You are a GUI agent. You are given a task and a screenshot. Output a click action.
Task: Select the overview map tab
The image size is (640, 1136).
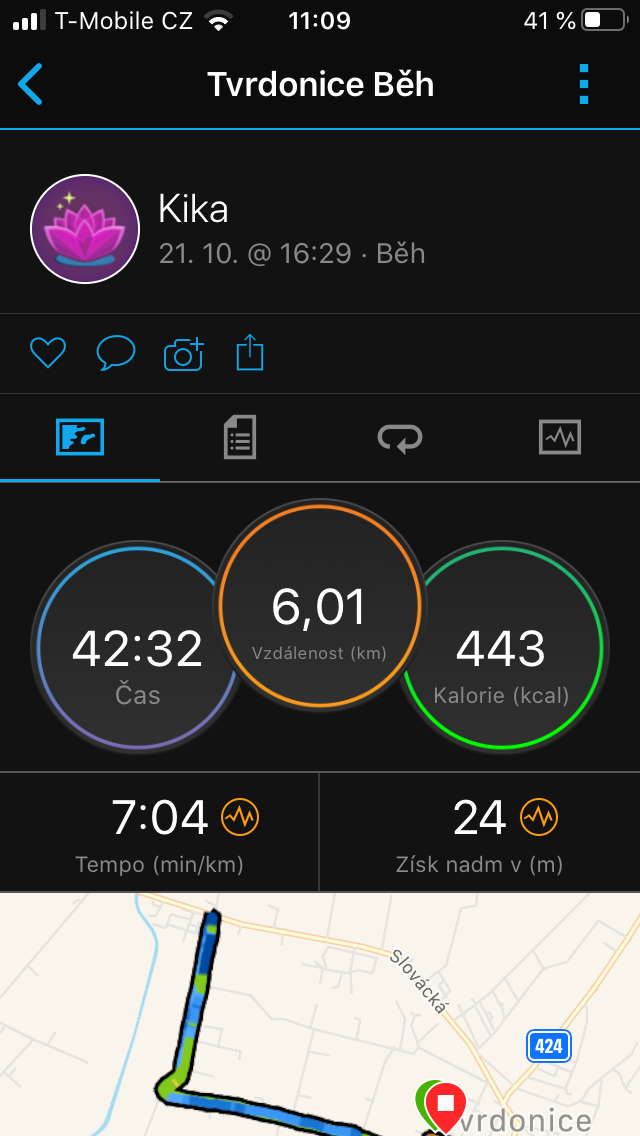[x=80, y=438]
